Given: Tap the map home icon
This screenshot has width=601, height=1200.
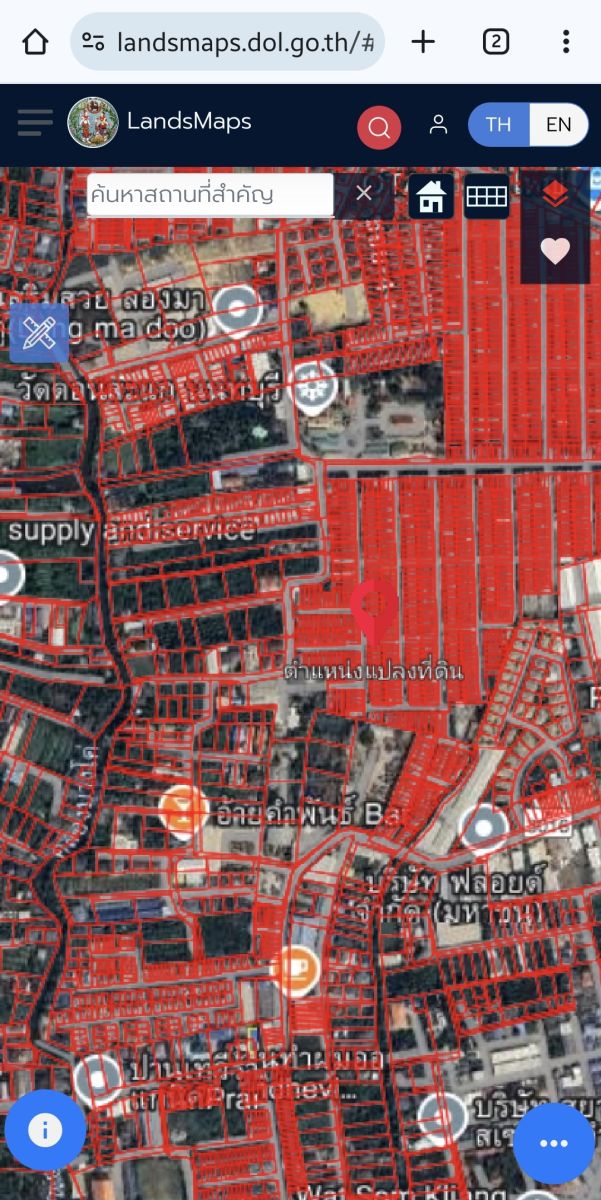Looking at the screenshot, I should pos(431,197).
